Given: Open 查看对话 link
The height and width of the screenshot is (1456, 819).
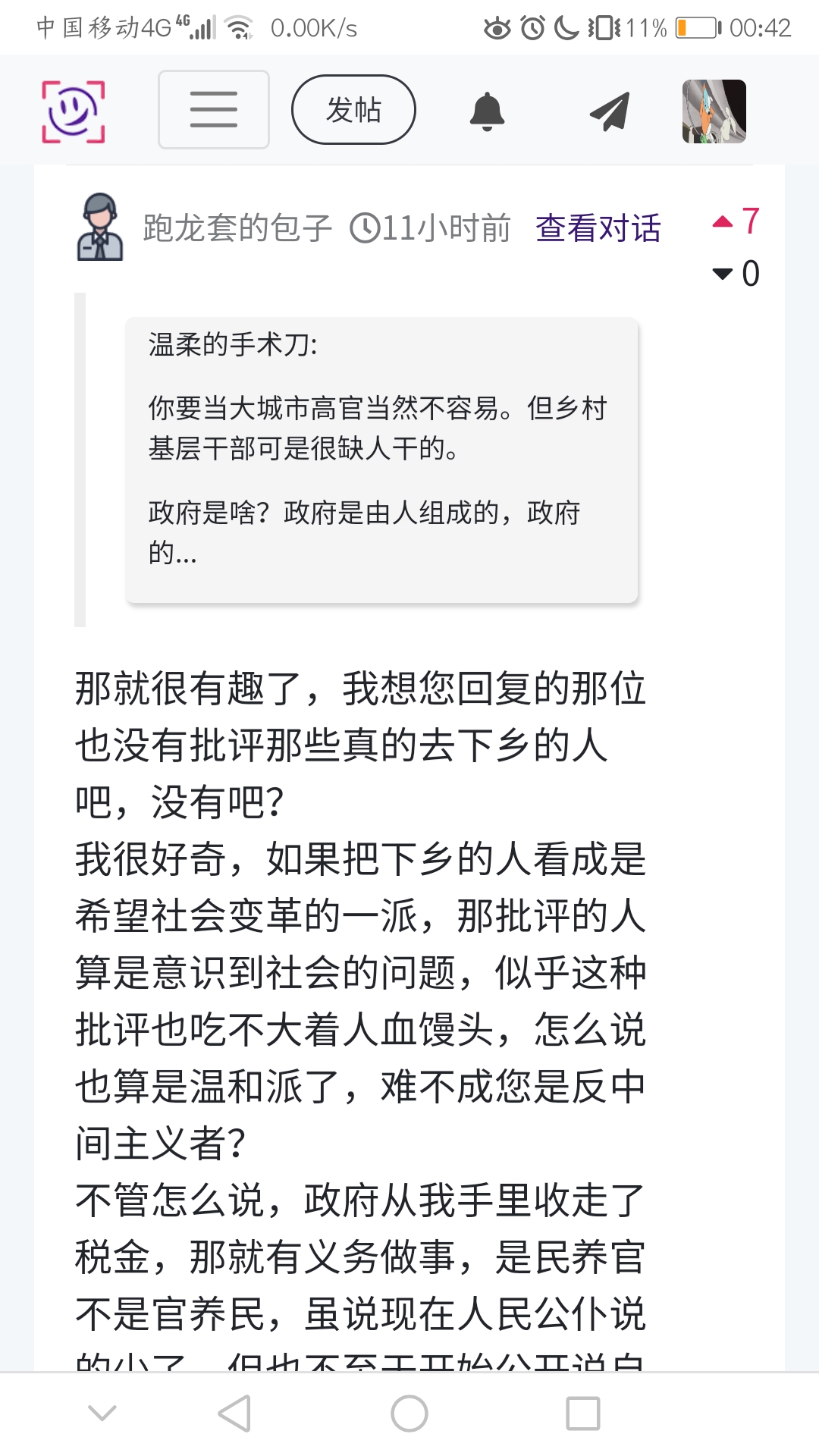Looking at the screenshot, I should (x=598, y=228).
